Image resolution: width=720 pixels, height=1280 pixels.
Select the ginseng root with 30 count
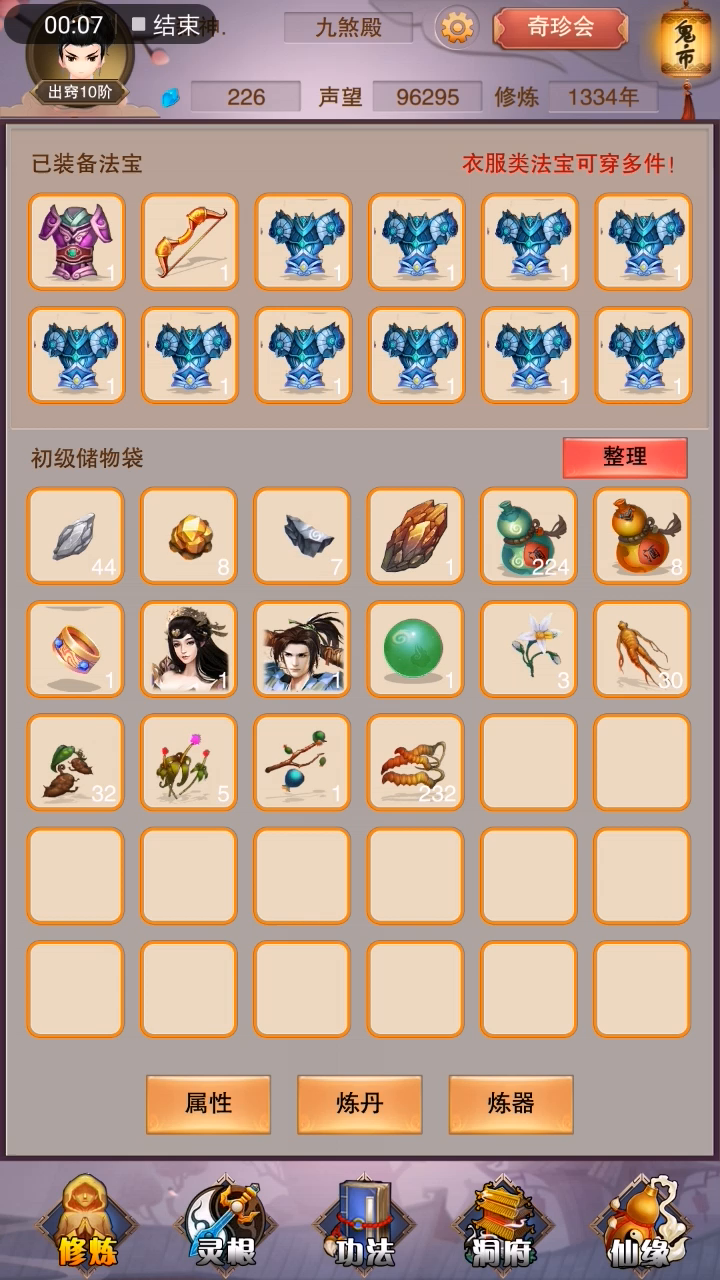coord(642,649)
